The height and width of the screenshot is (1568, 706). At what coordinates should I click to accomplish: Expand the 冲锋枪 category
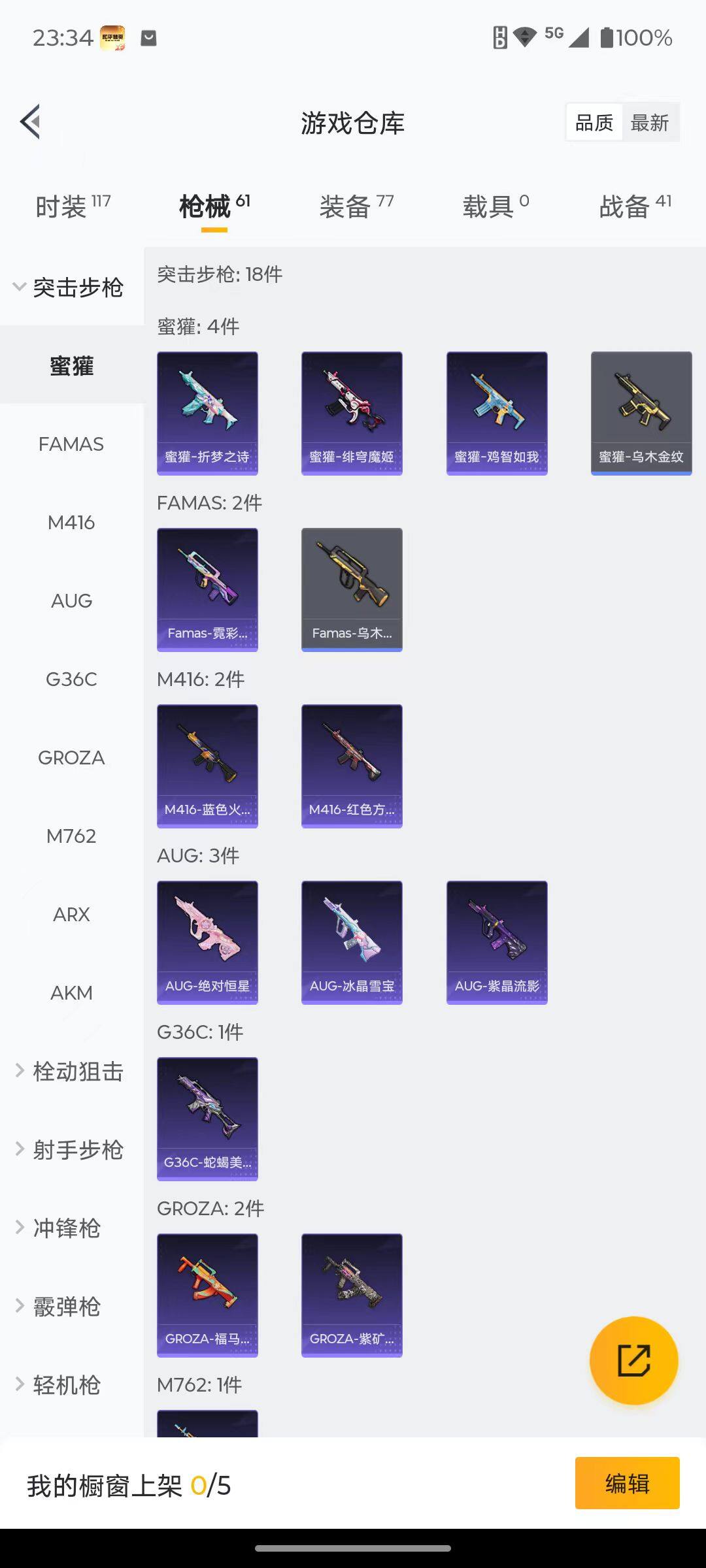point(65,1228)
